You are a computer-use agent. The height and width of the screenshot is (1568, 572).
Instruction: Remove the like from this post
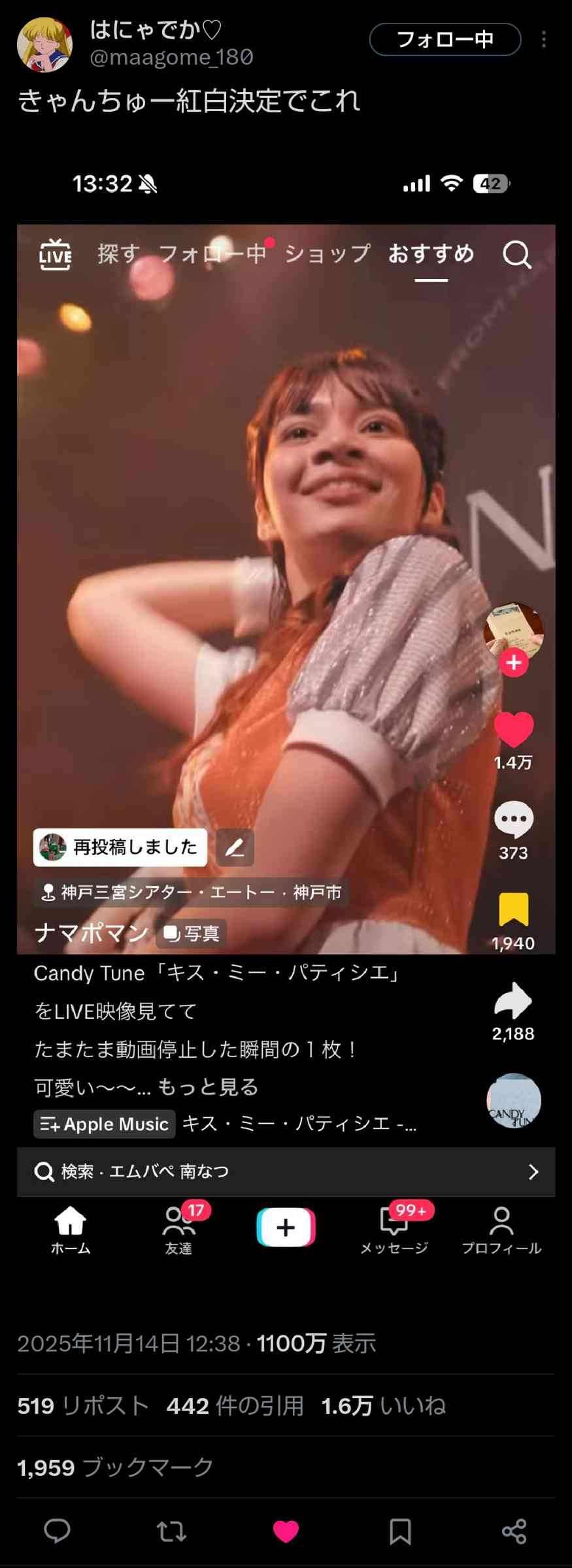coord(286,1531)
